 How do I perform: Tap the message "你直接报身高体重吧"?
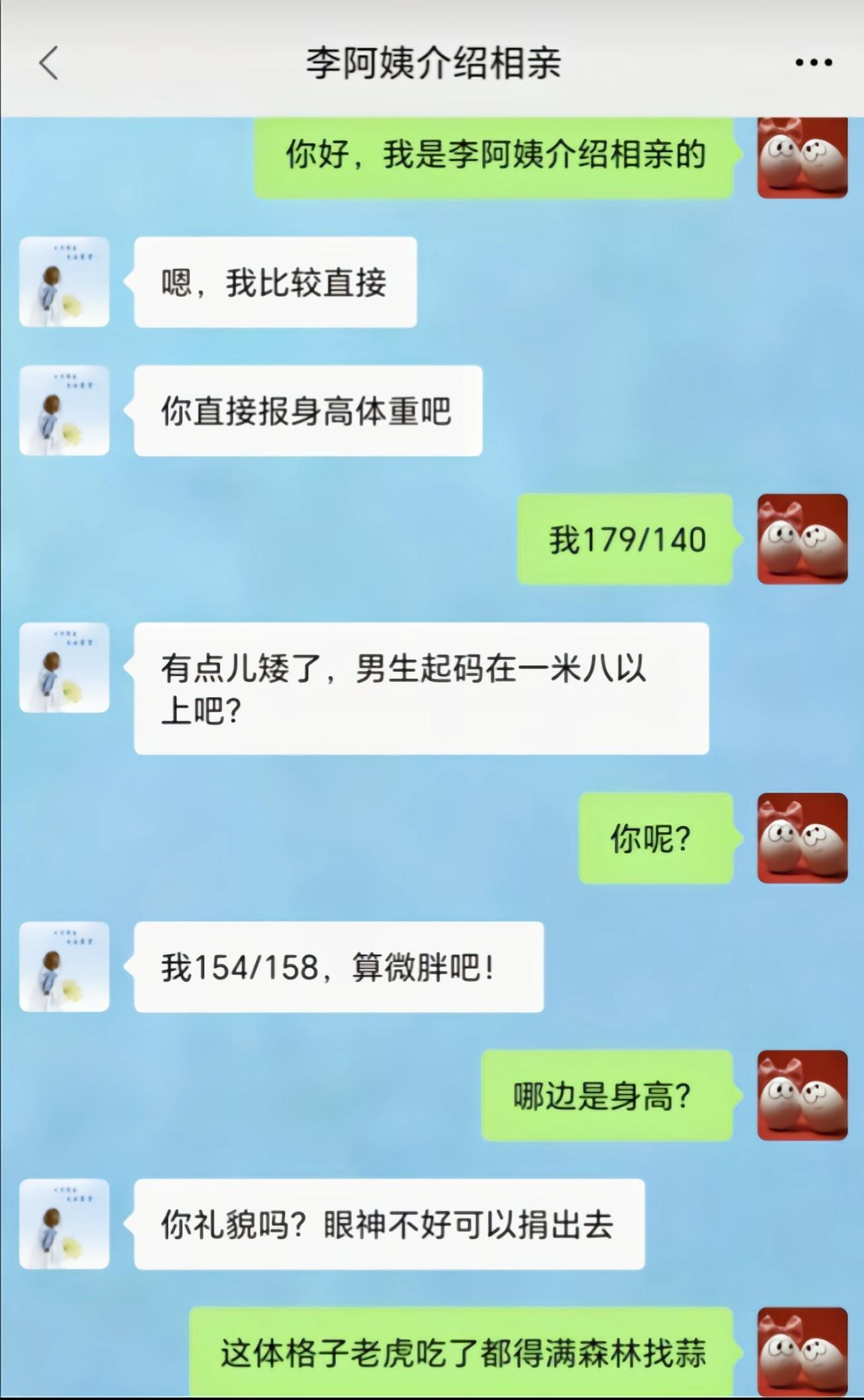307,411
